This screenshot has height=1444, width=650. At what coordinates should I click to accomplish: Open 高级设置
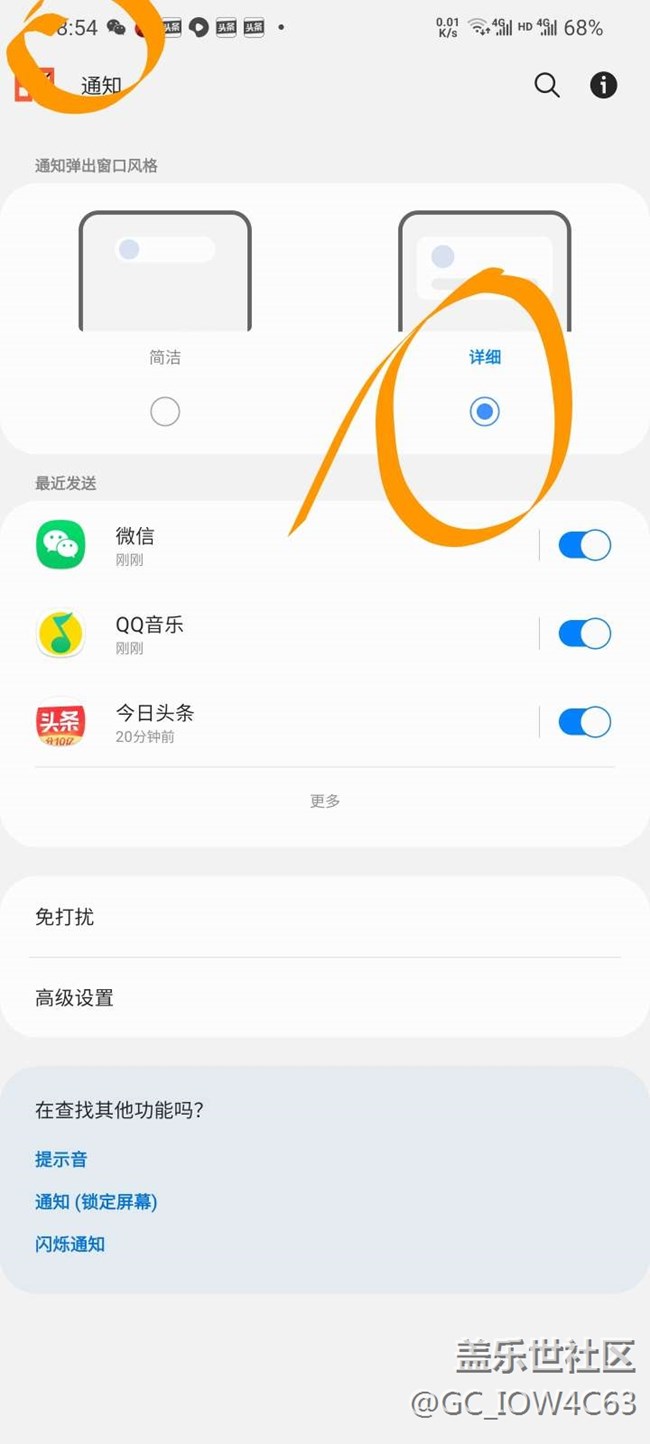point(325,998)
